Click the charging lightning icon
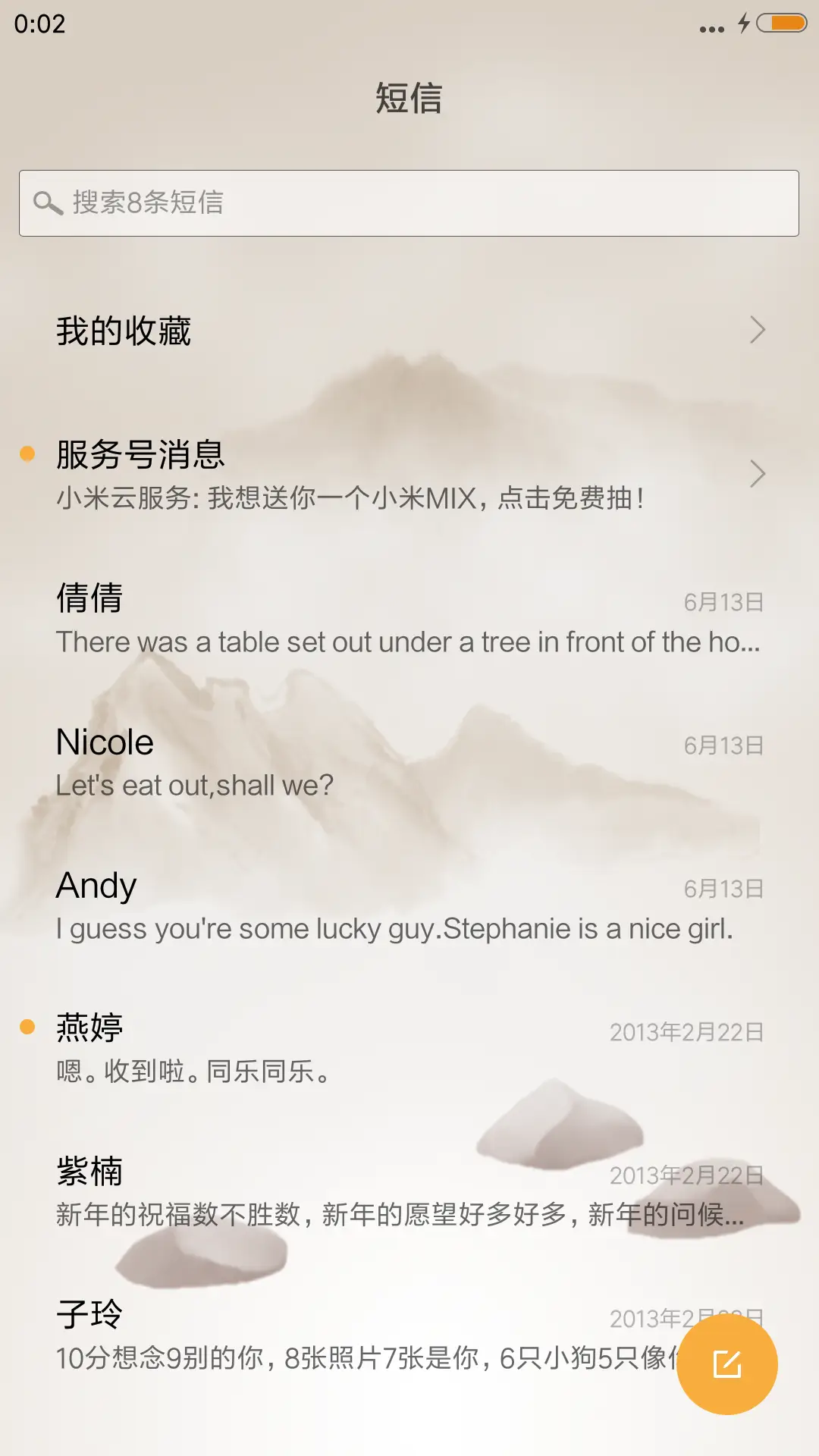 tap(743, 25)
